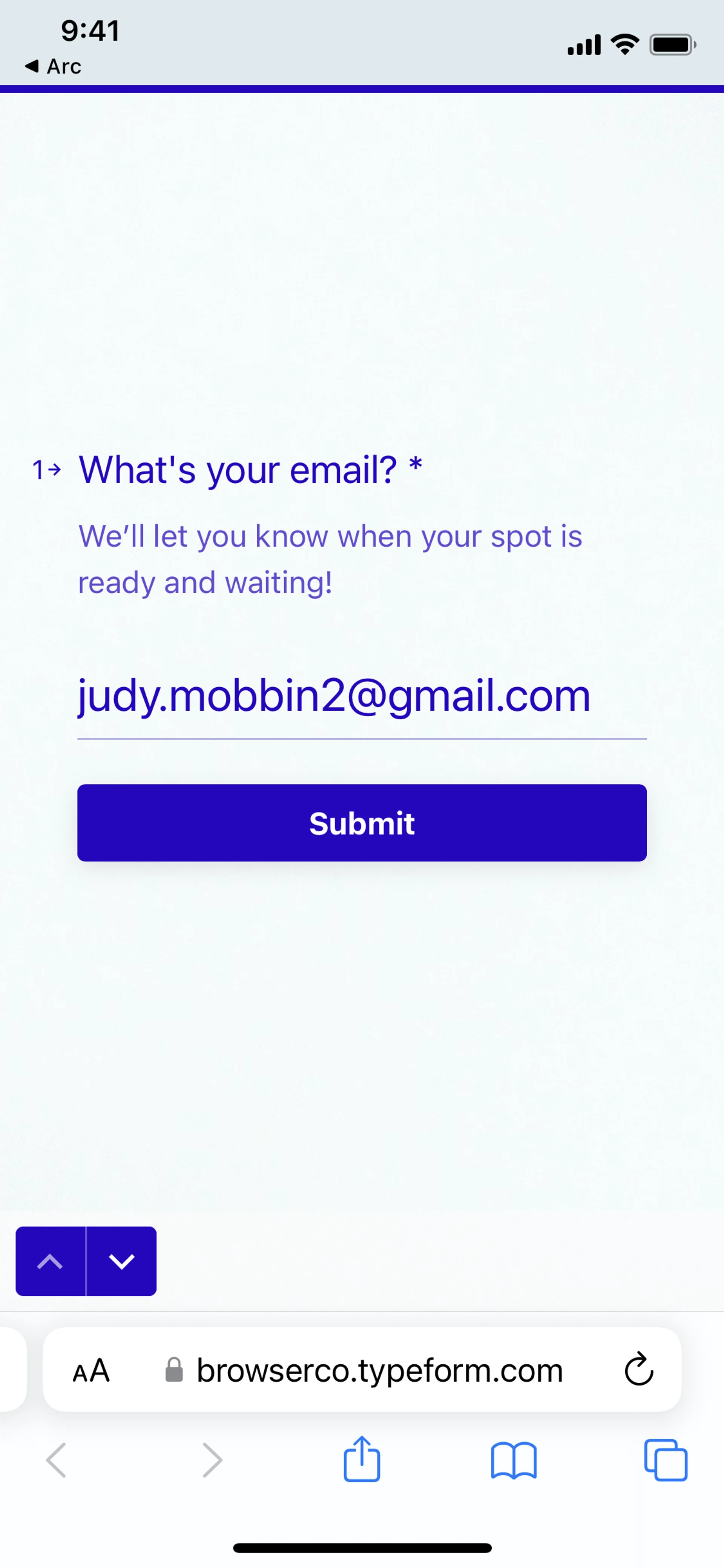Open the AA reader options
The height and width of the screenshot is (1568, 724).
point(91,1371)
